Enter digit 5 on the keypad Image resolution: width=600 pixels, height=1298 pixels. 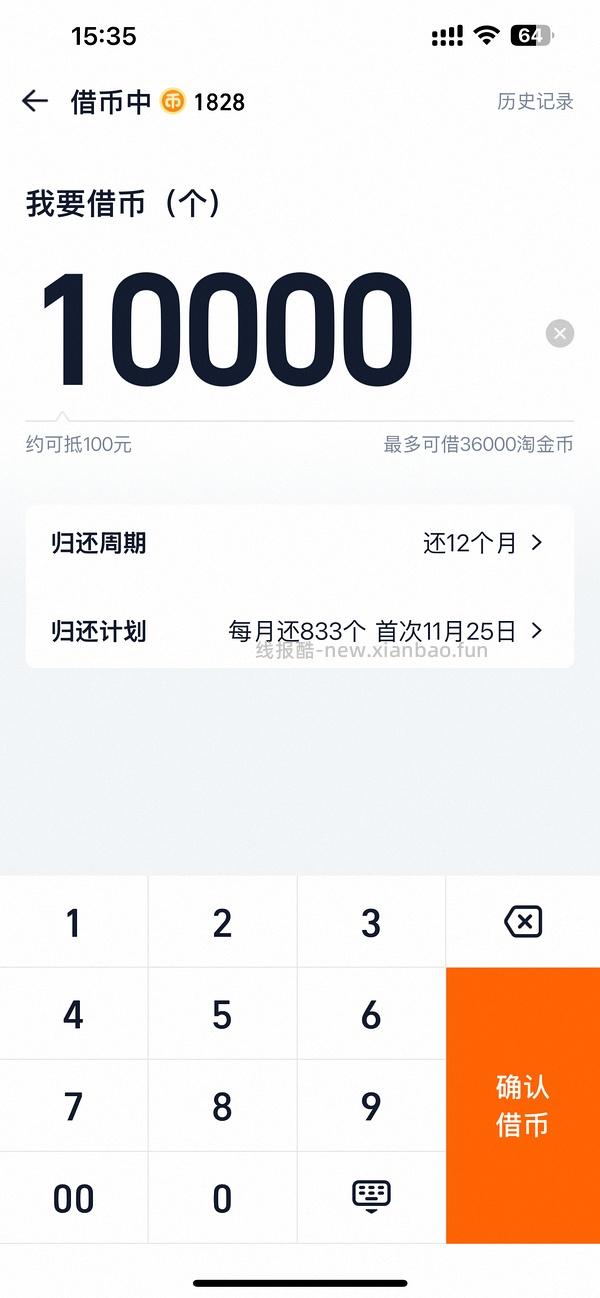(x=222, y=1015)
